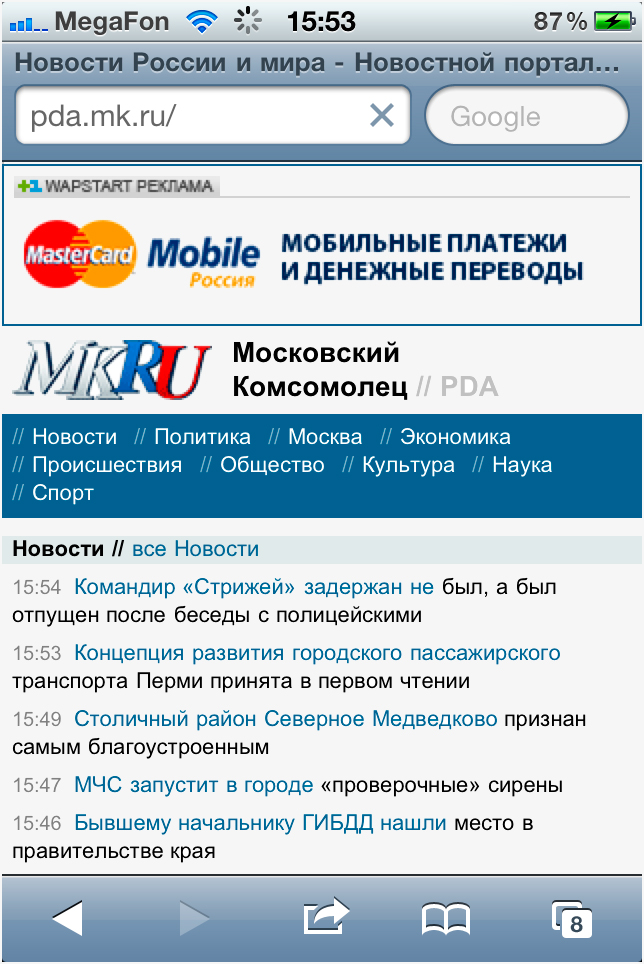
Task: Open the bookmarks book icon
Action: [x=446, y=917]
